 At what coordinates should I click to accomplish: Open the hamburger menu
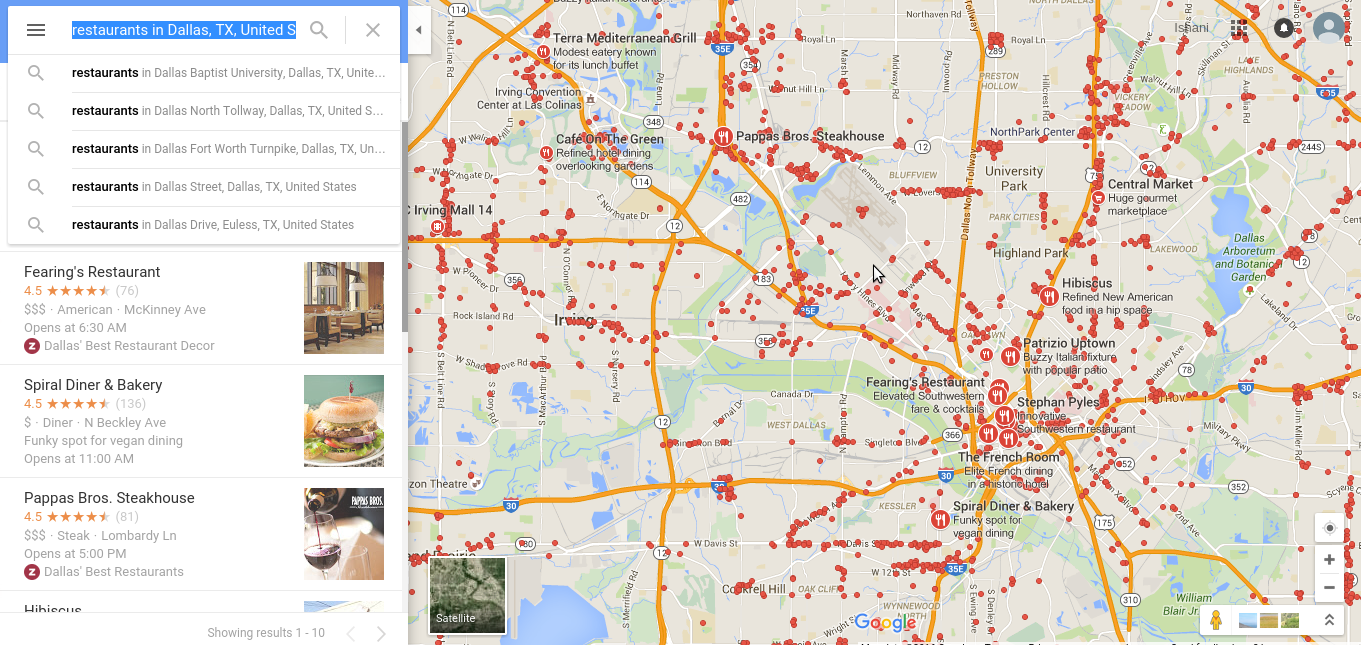(36, 30)
